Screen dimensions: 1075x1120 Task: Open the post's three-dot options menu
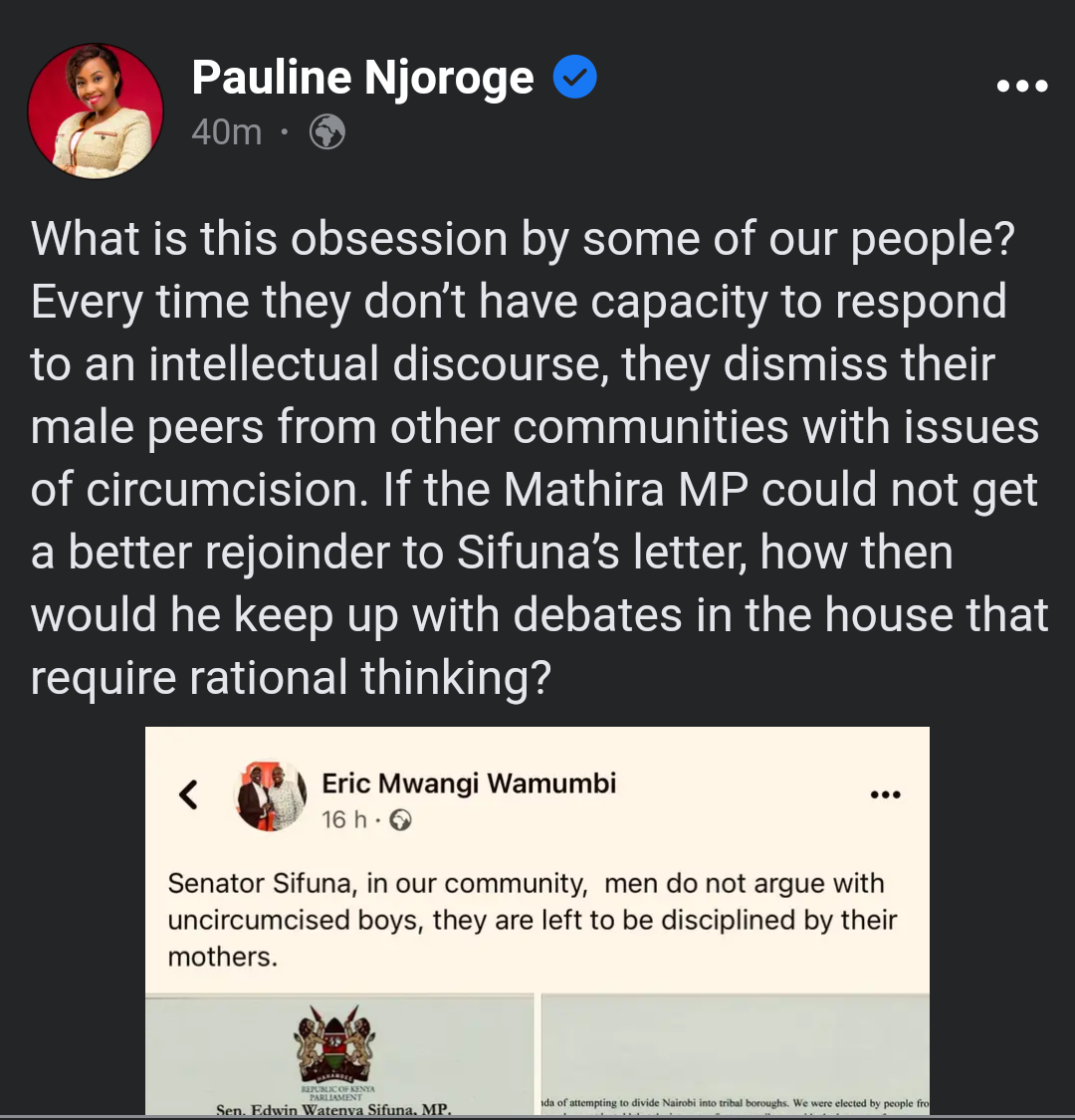click(x=1022, y=87)
